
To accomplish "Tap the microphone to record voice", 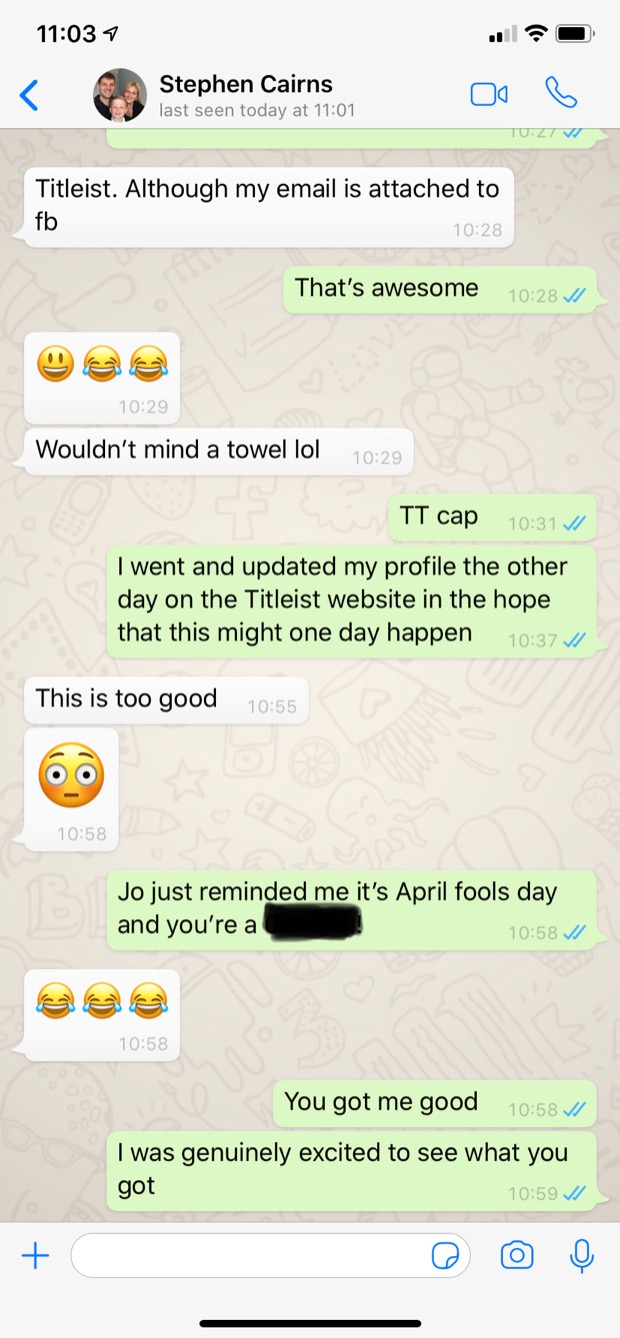I will [582, 1255].
